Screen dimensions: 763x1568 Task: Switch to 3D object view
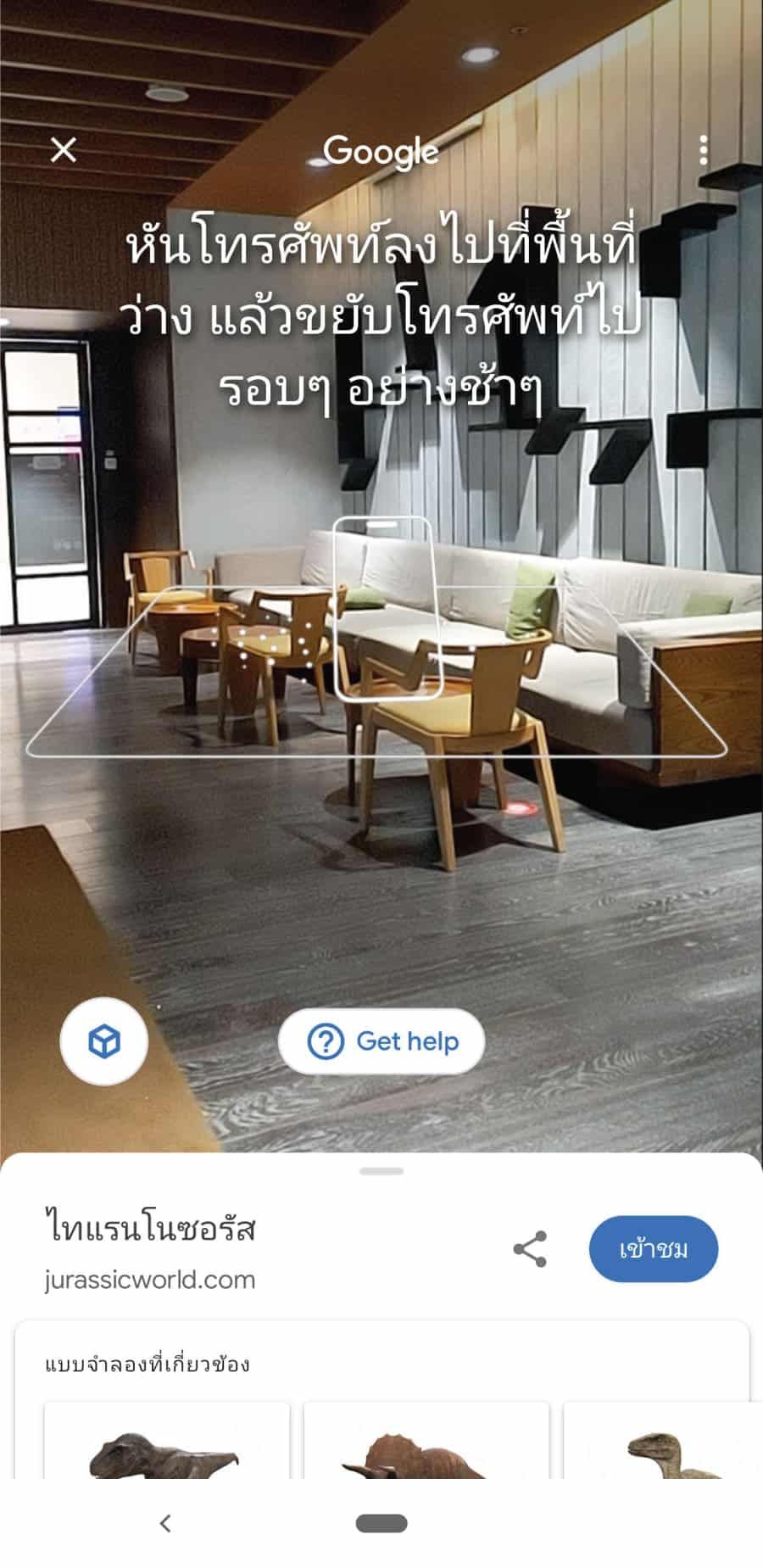[x=104, y=1041]
